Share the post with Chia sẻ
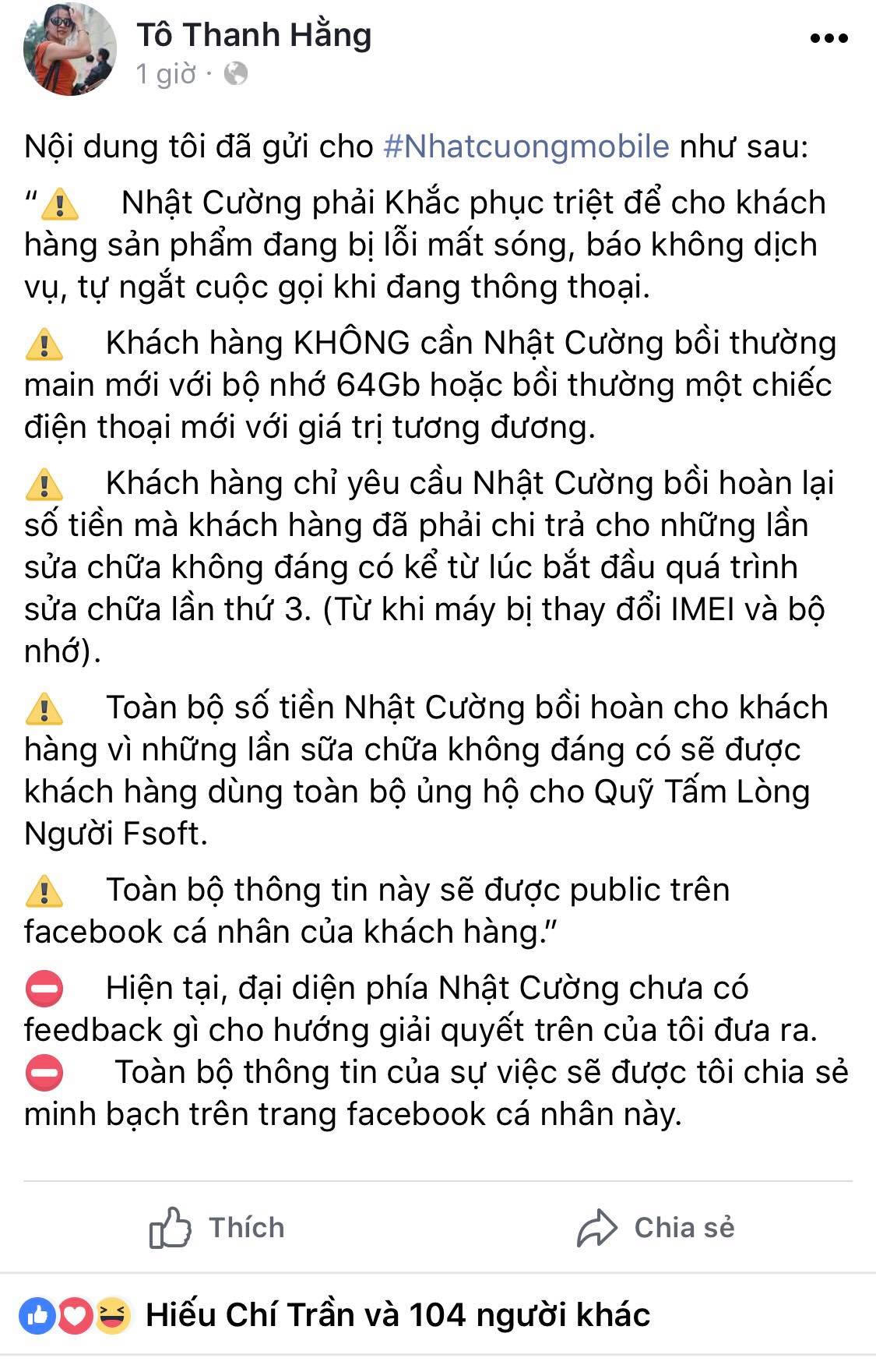 coord(656,1228)
